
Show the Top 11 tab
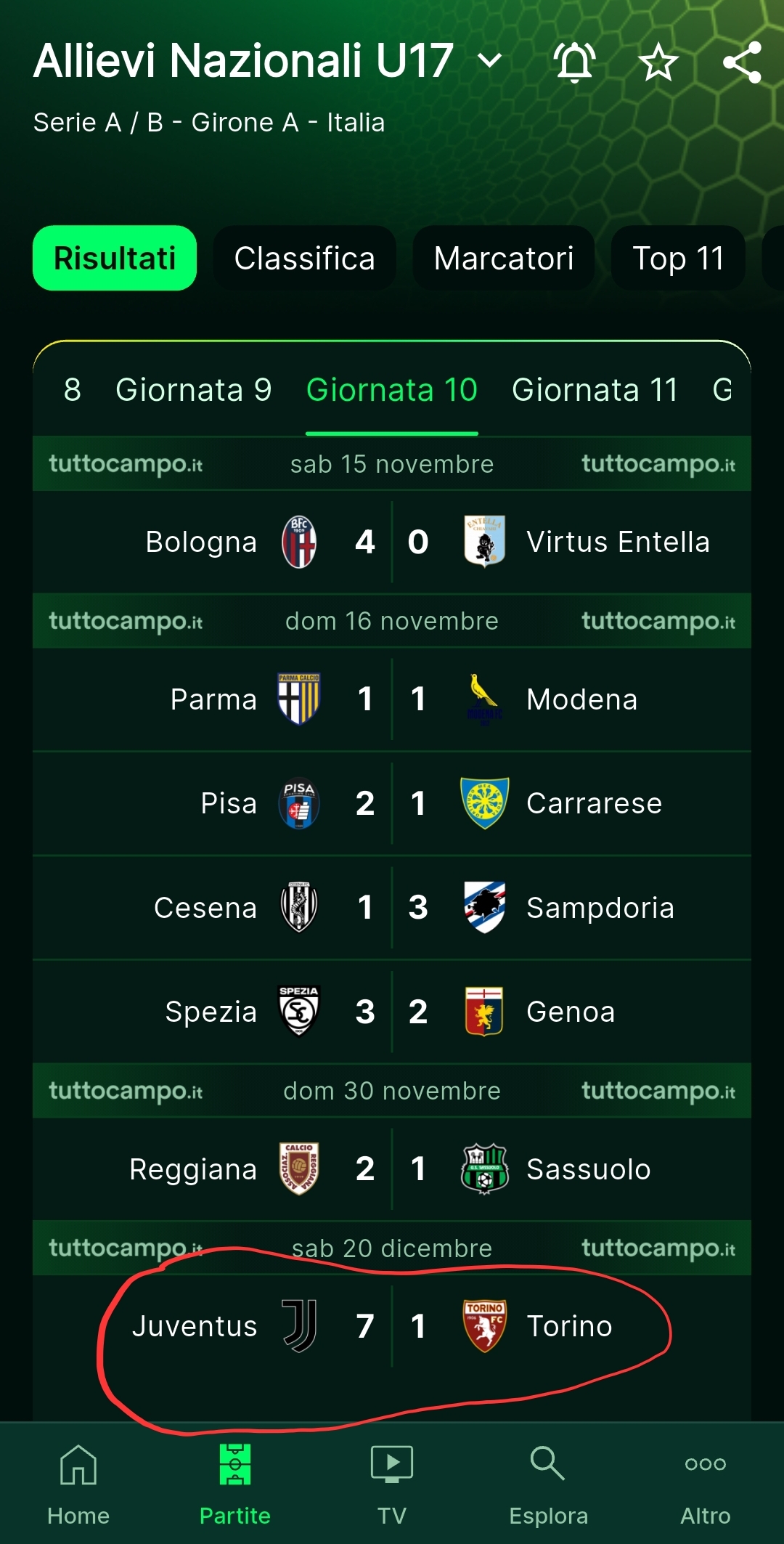pos(678,259)
